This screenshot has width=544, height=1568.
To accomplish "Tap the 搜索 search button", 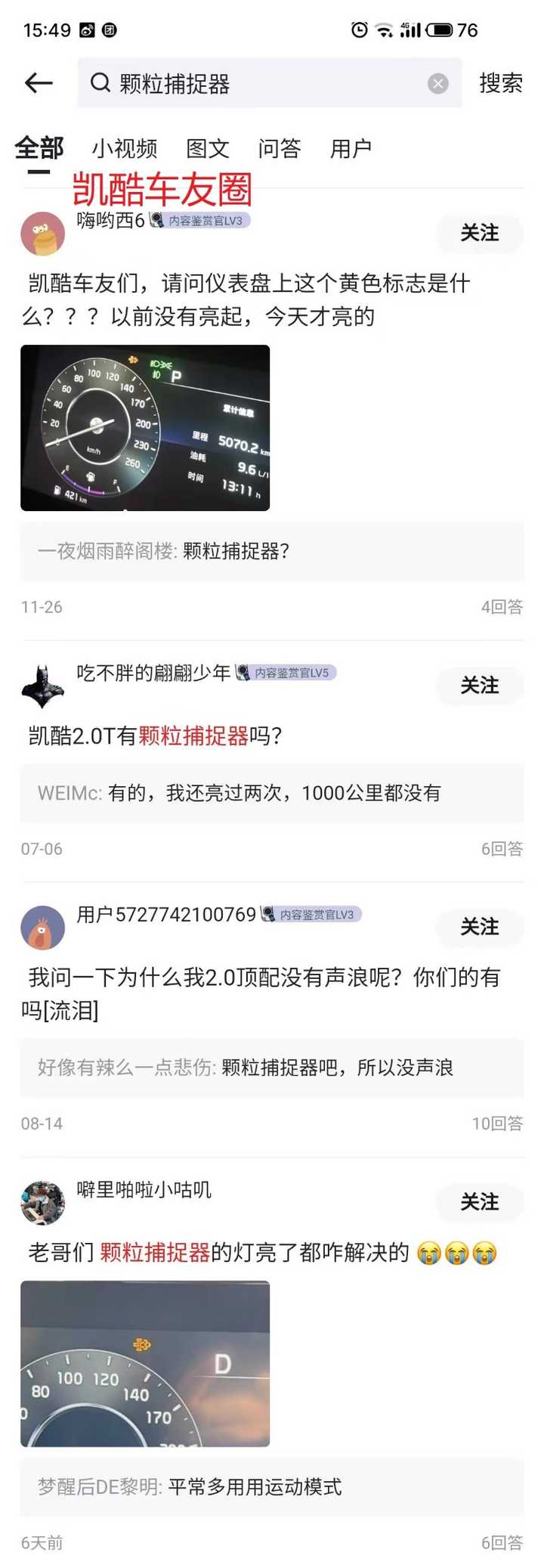I will [499, 83].
